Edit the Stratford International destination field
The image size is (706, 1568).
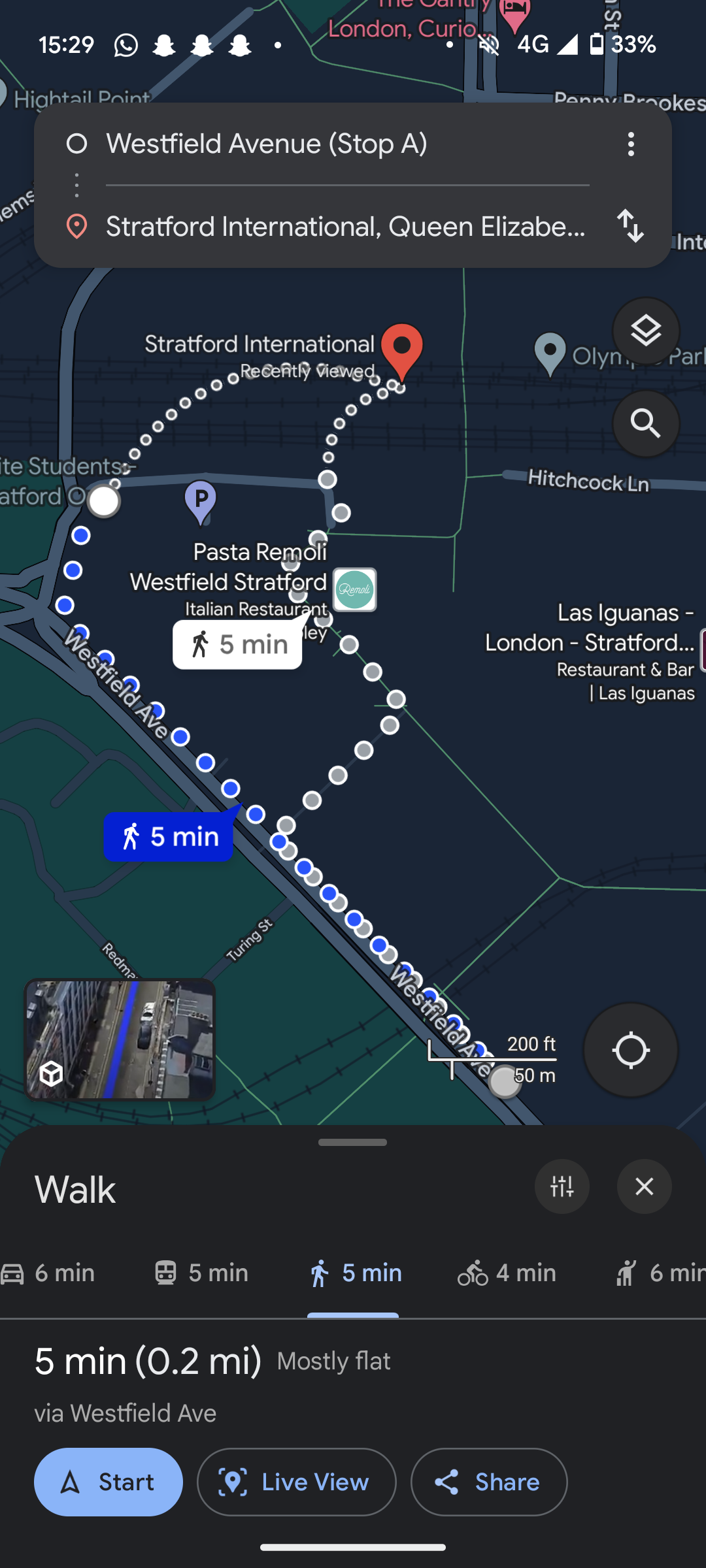[346, 226]
